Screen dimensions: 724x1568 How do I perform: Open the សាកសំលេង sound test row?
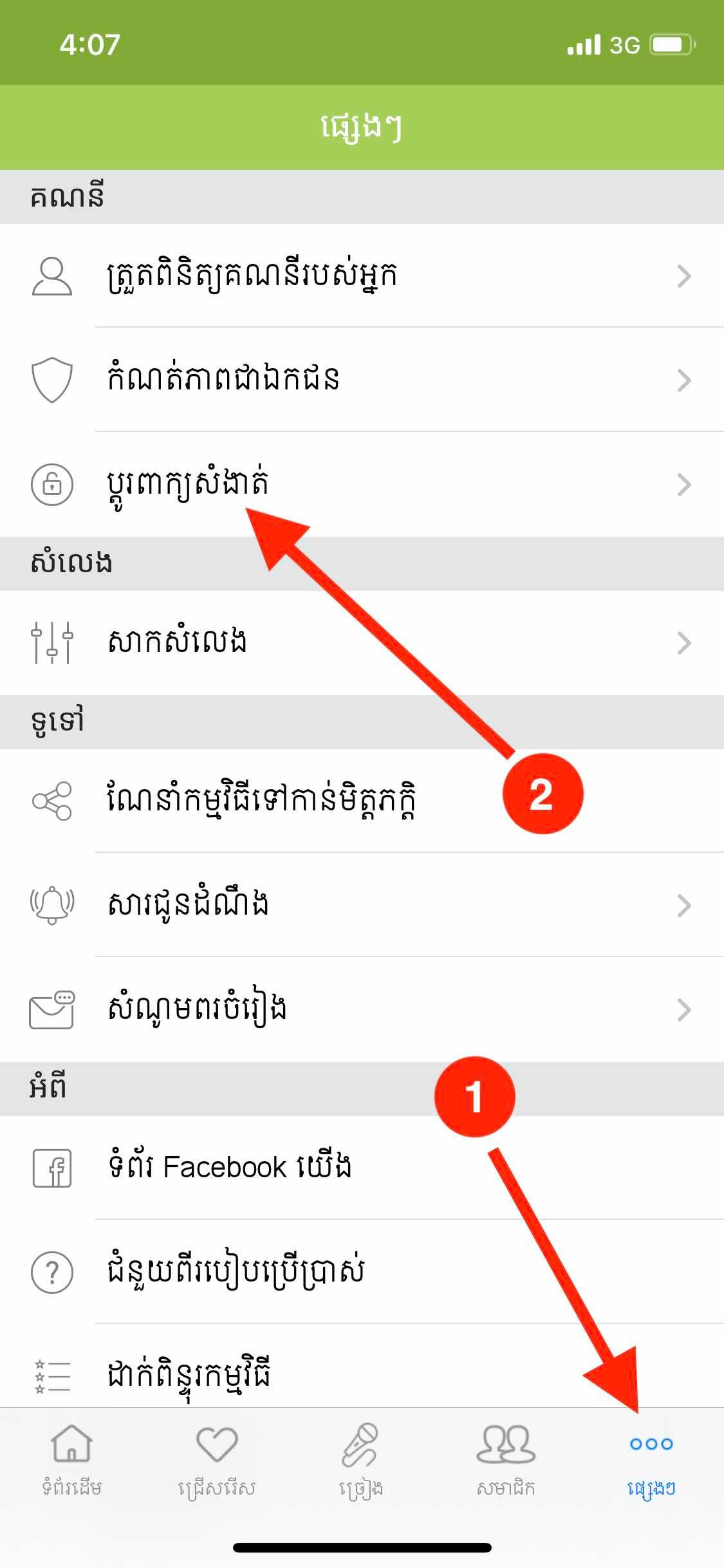click(x=360, y=642)
